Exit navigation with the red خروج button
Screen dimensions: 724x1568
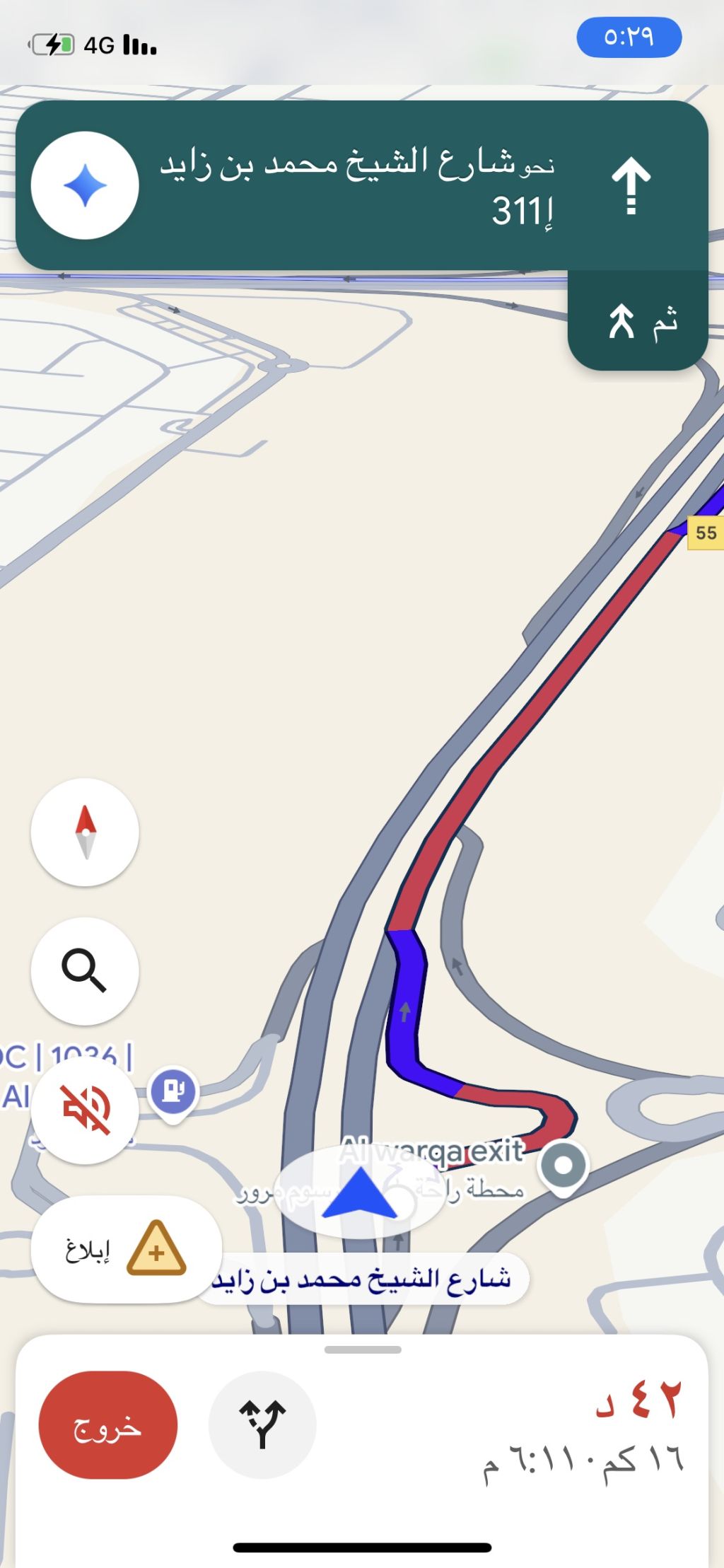coord(107,1424)
